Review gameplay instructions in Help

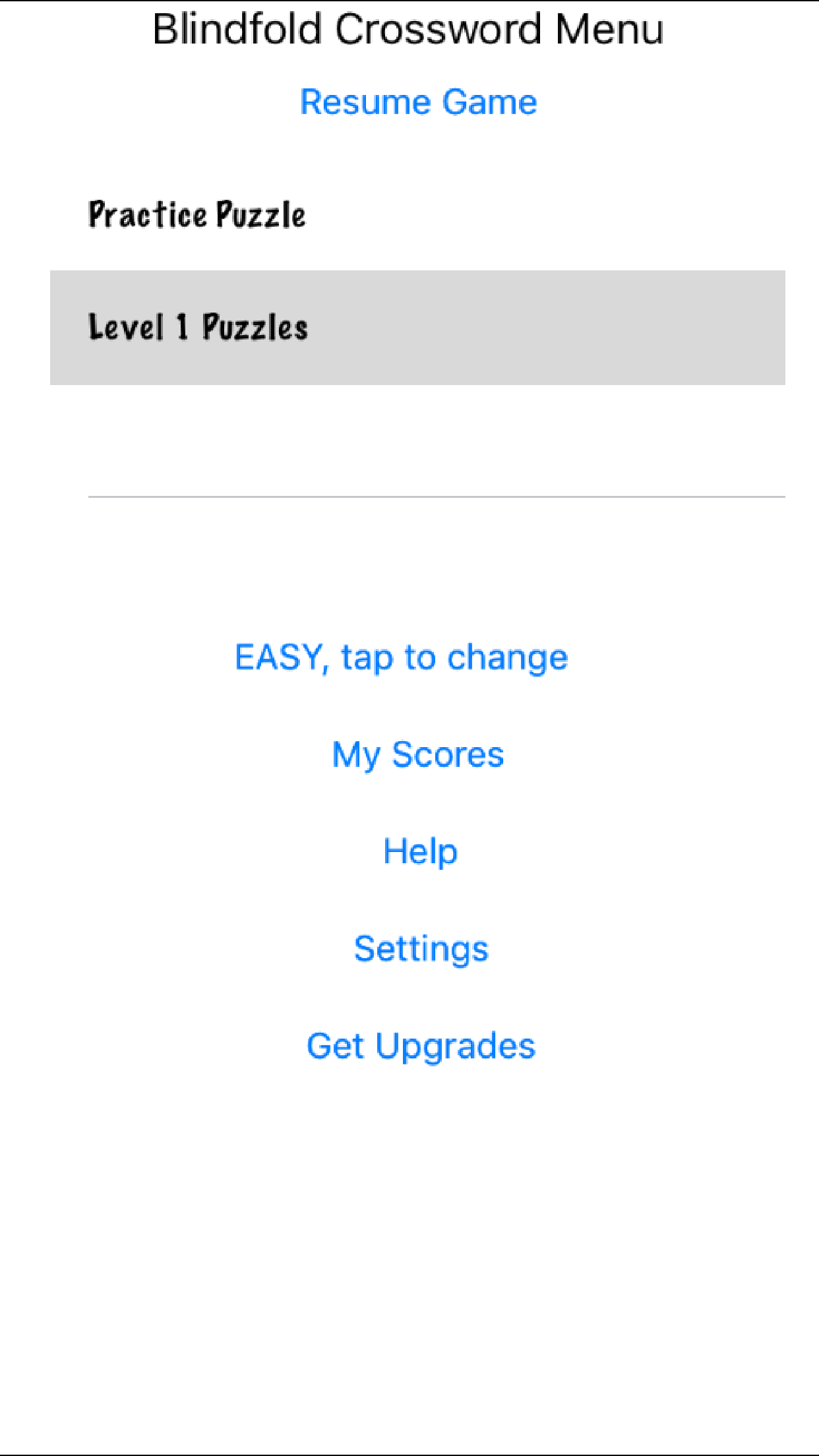point(419,851)
